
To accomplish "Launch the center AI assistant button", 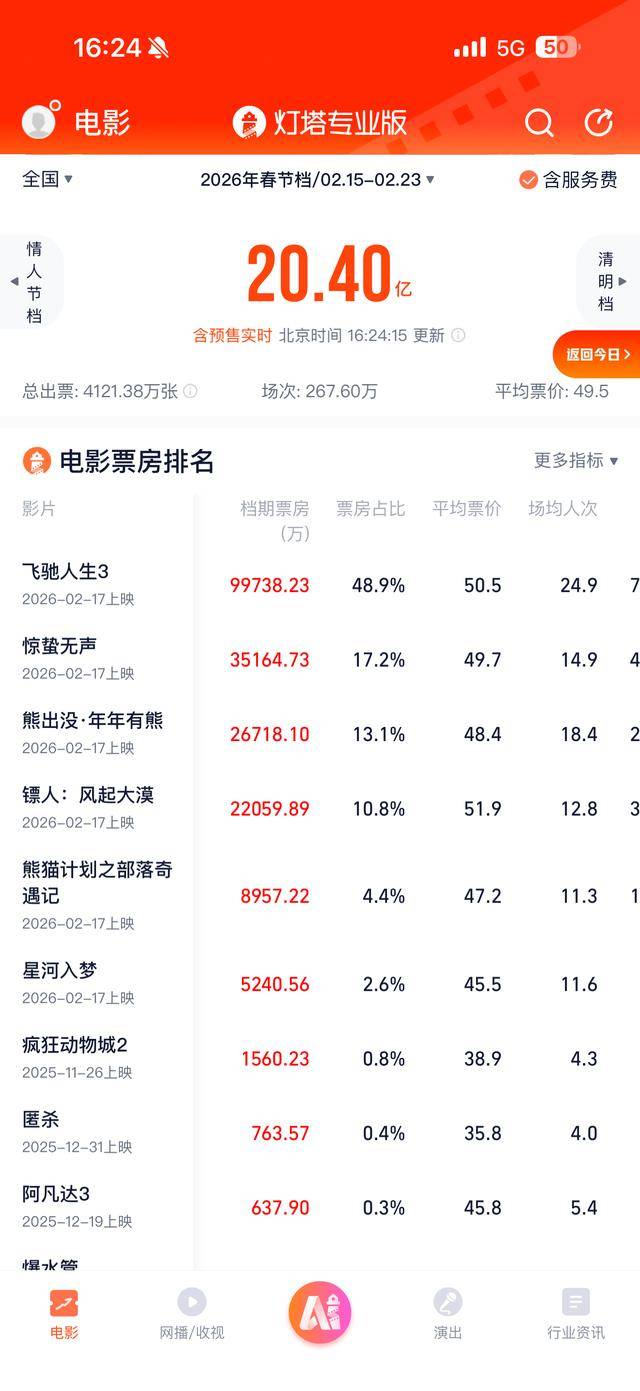I will pos(320,1312).
